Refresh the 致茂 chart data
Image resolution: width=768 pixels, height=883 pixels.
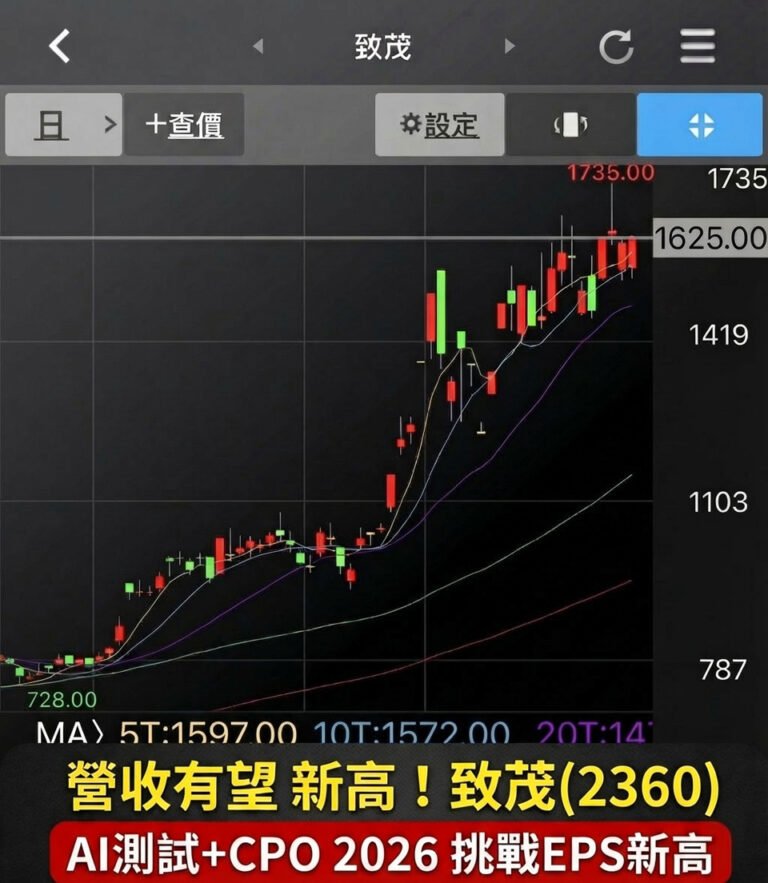[x=616, y=46]
